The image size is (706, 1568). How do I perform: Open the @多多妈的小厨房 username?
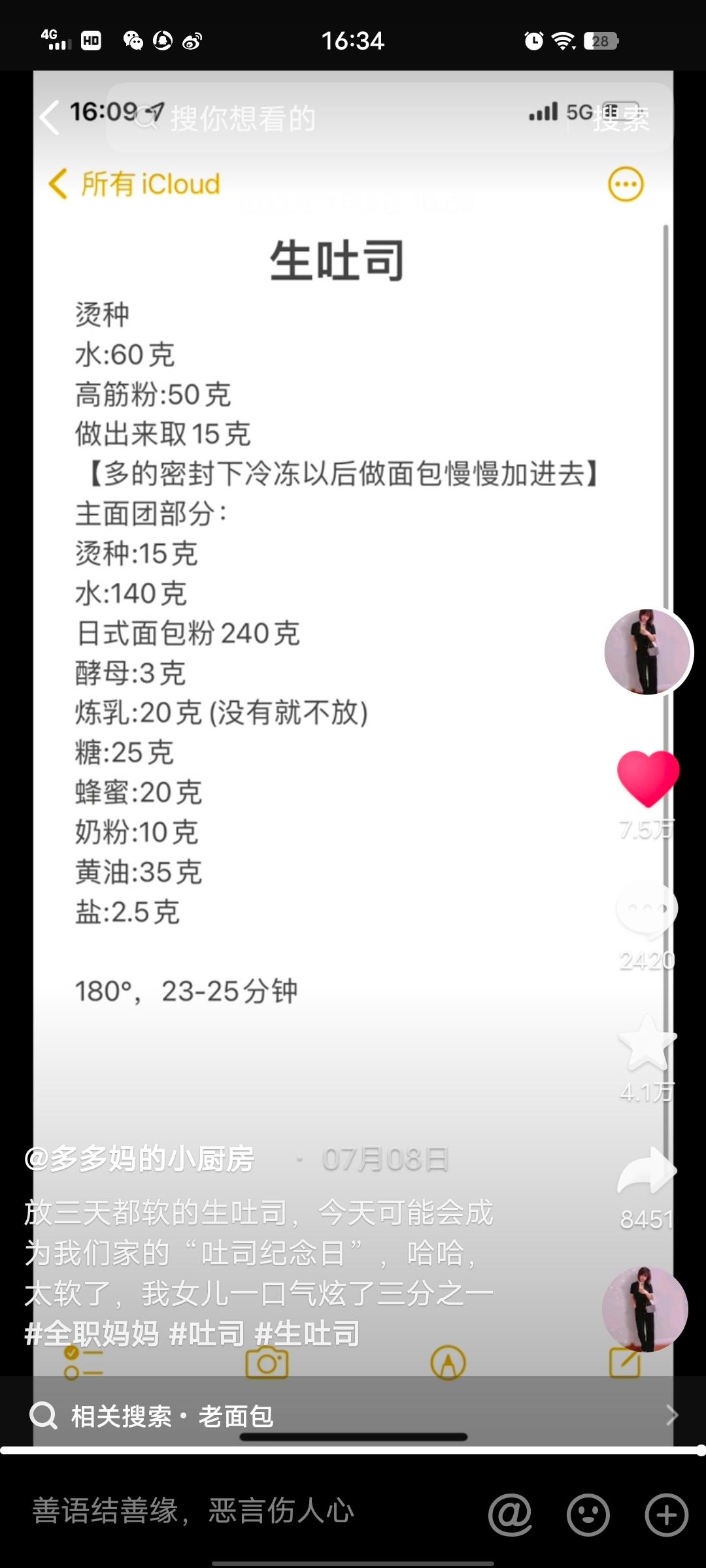(x=140, y=1159)
